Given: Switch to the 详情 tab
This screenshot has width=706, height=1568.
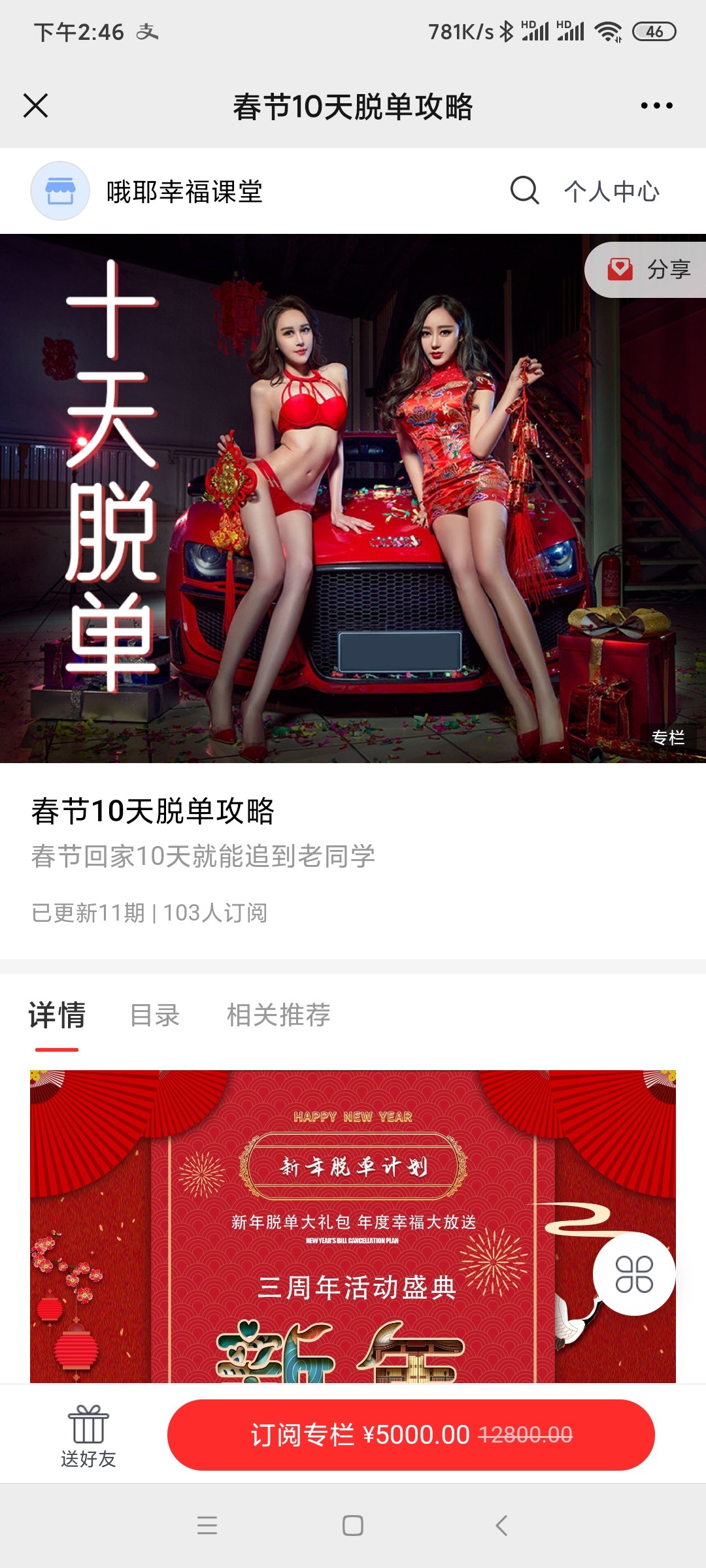Looking at the screenshot, I should 57,1016.
